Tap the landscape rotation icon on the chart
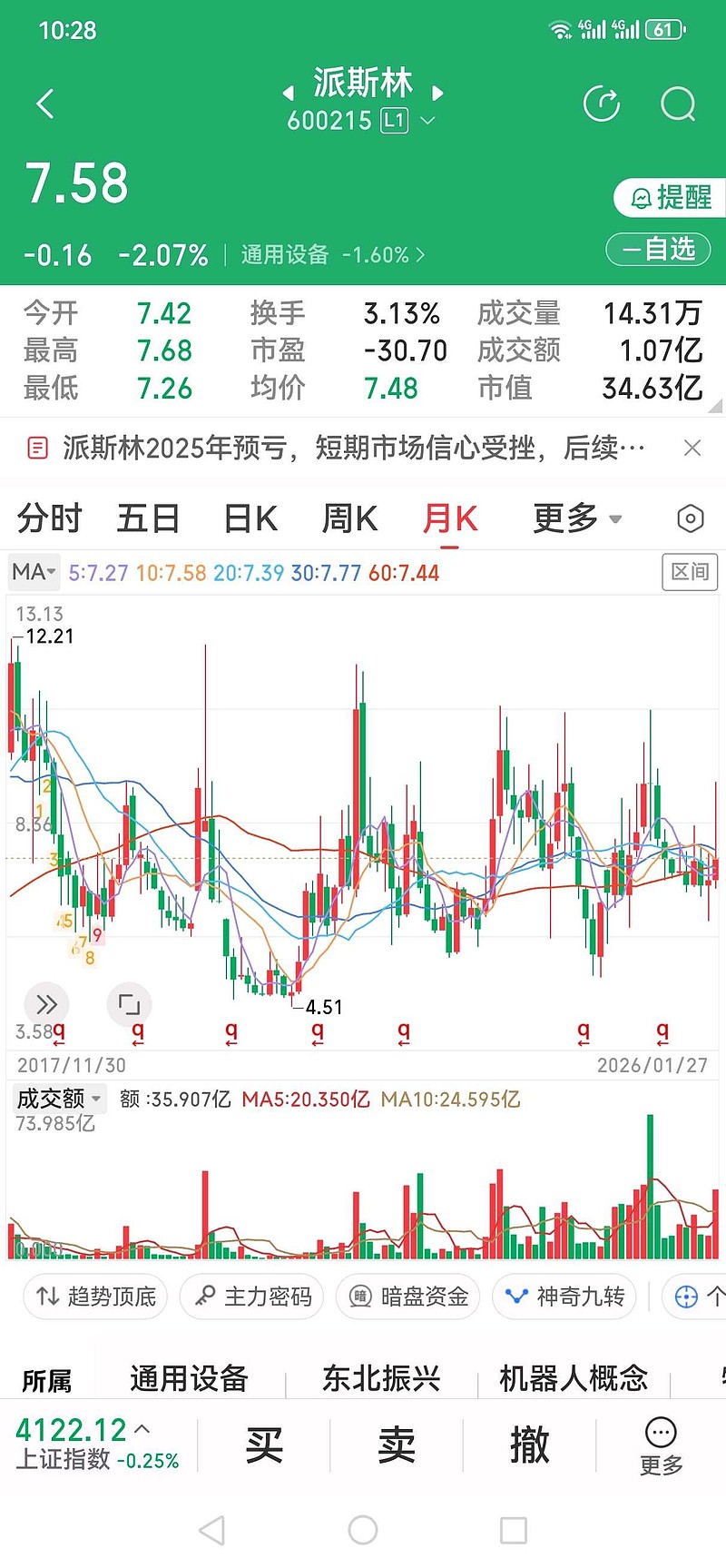726x1568 pixels. (129, 1004)
